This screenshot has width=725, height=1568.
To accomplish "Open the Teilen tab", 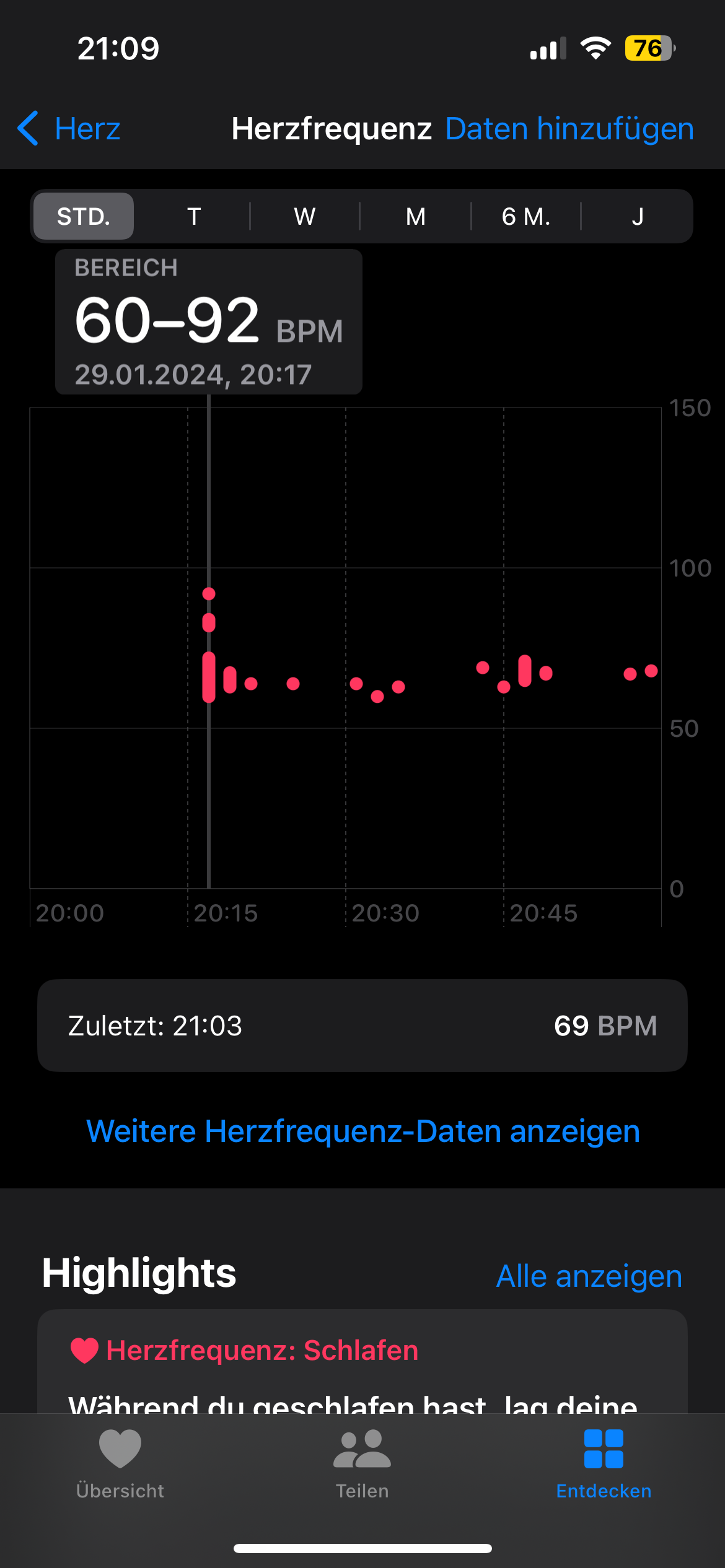I will point(362,1464).
